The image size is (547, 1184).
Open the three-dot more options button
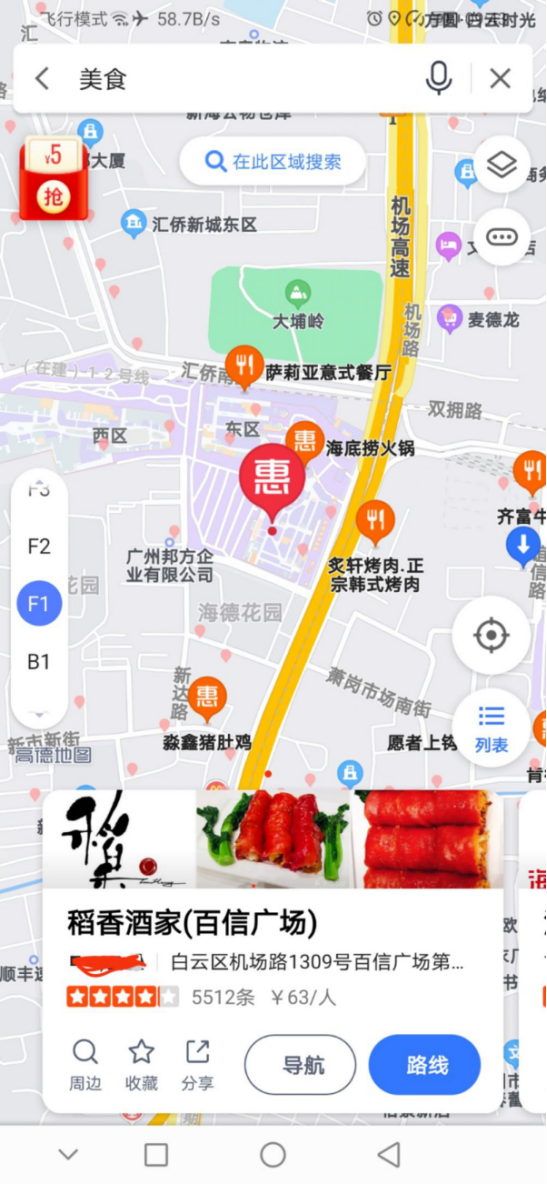502,237
